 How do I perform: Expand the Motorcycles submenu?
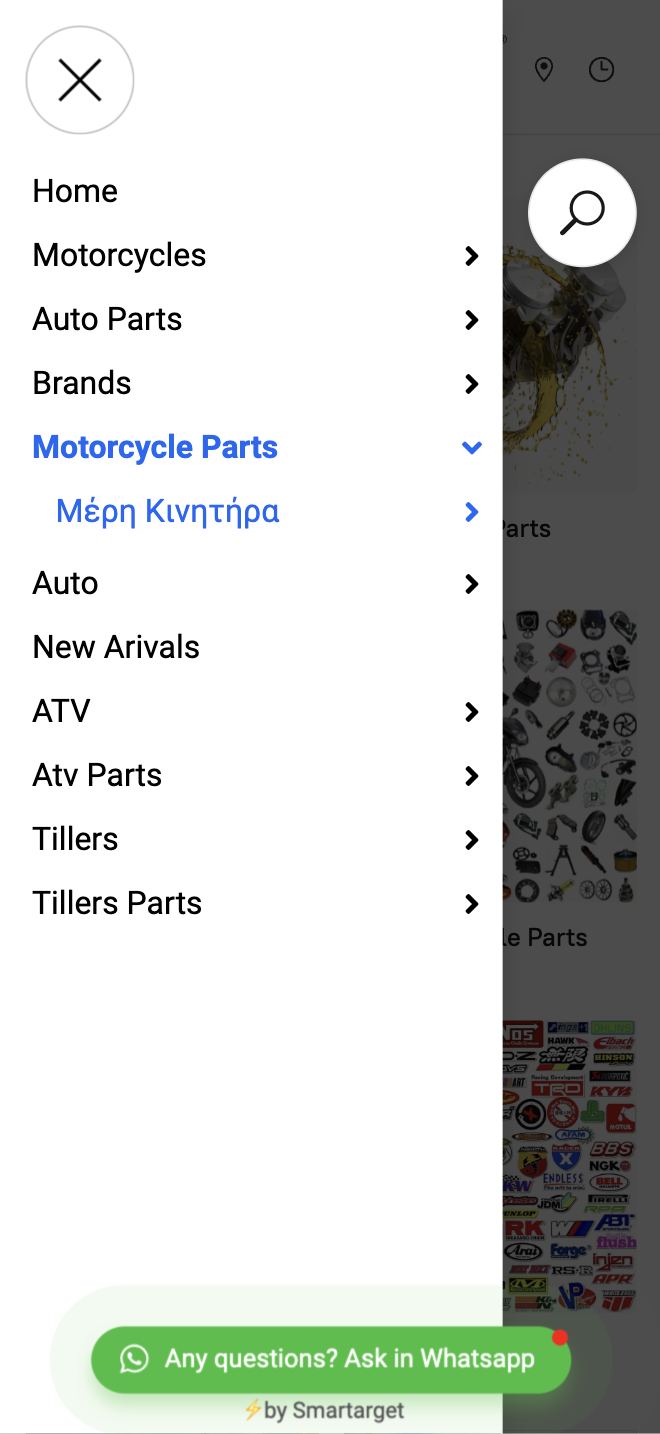472,256
